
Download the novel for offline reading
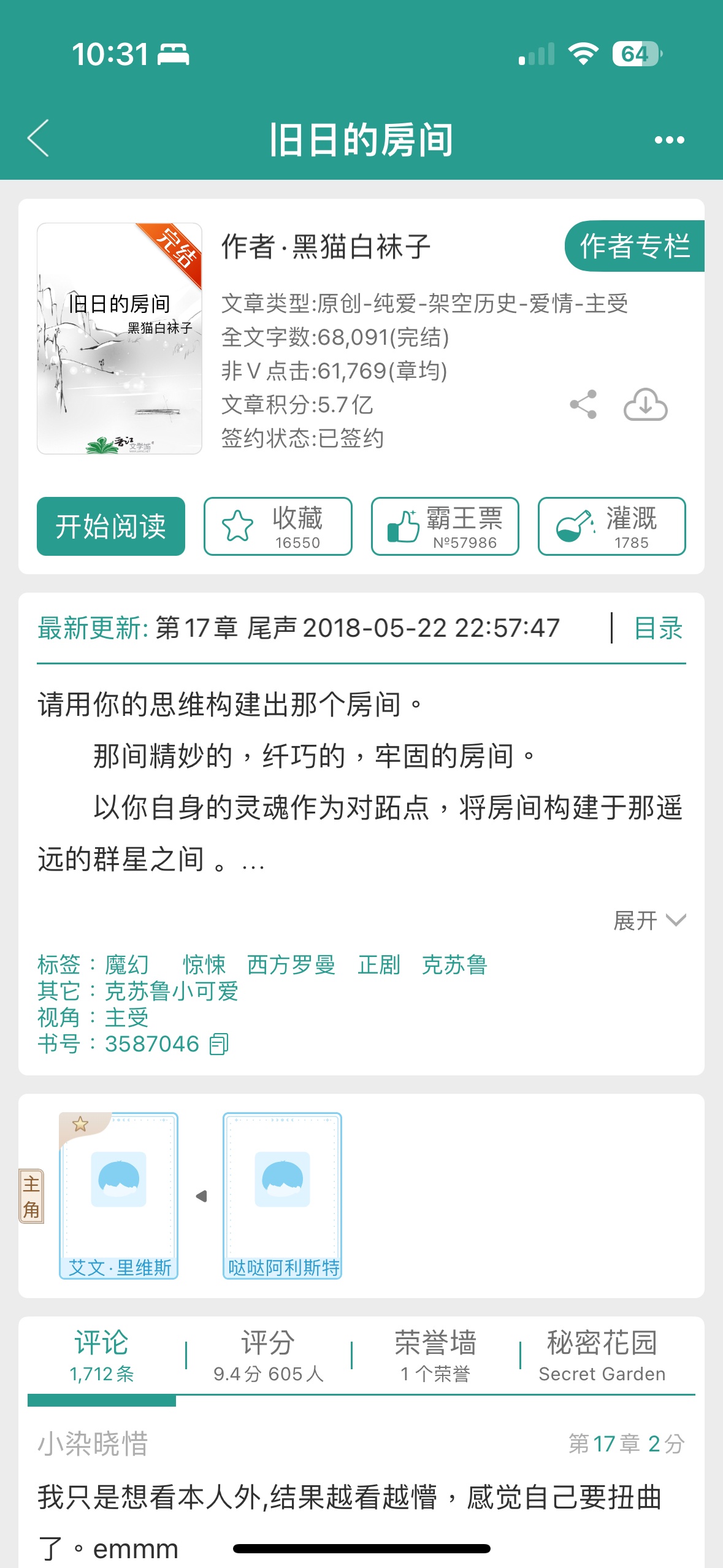point(645,404)
